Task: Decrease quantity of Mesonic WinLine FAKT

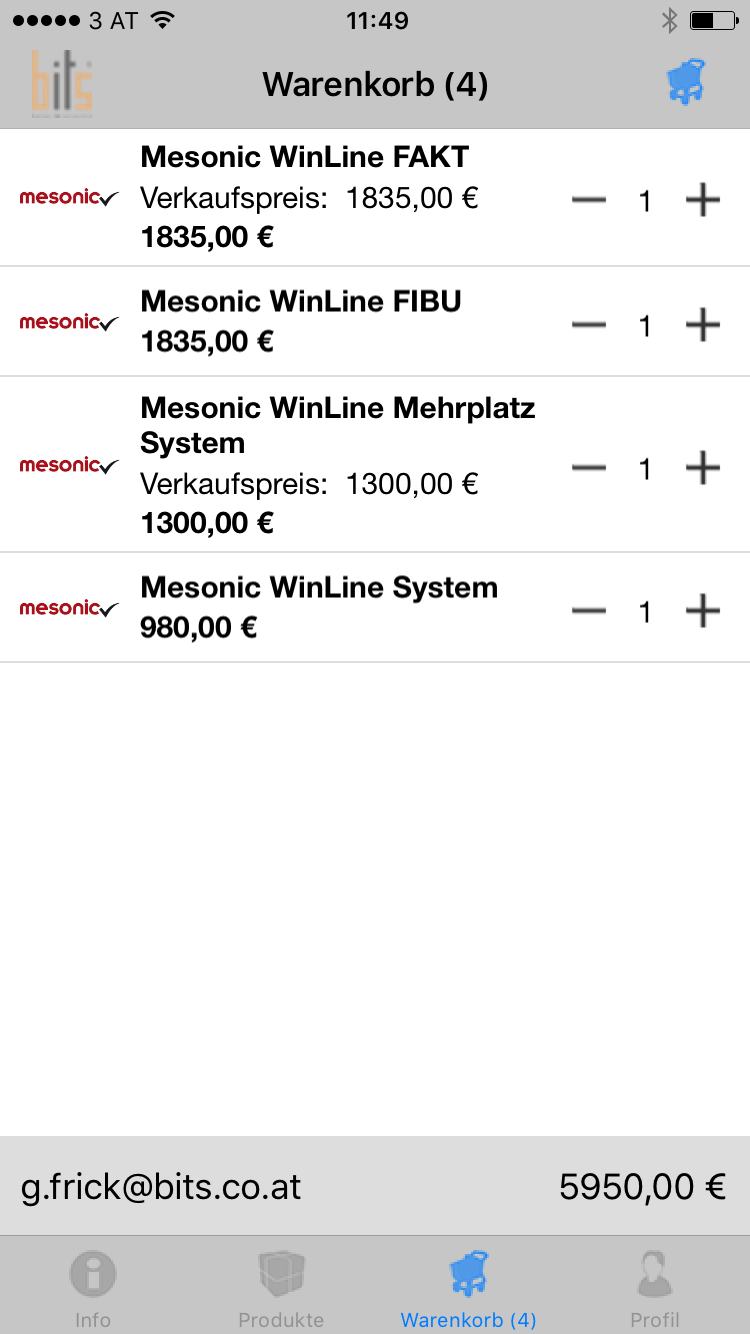Action: 589,200
